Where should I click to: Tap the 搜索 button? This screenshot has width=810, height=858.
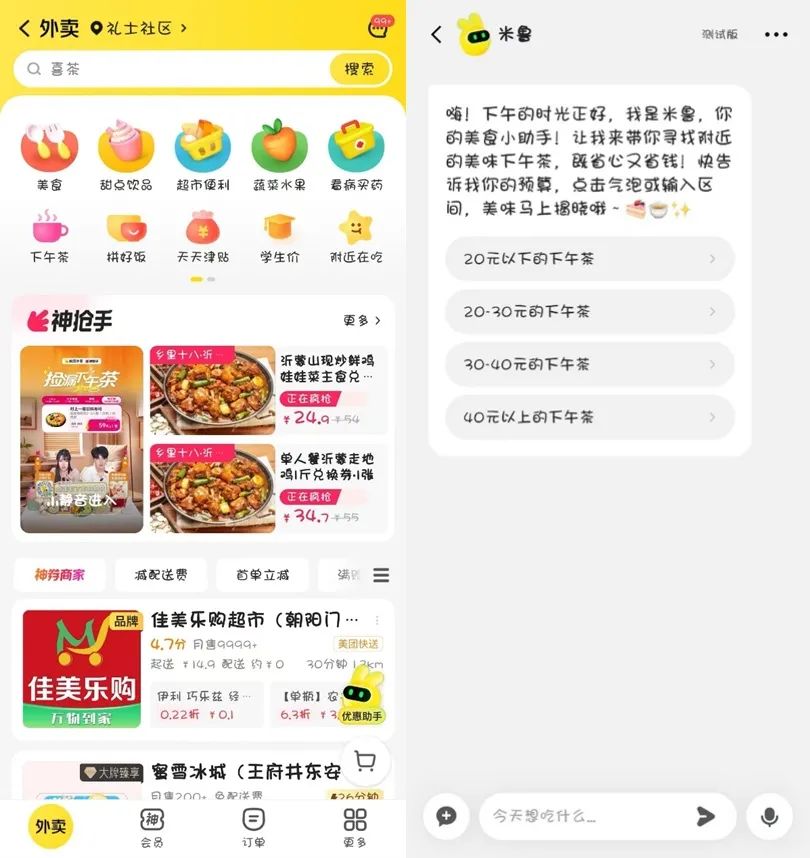(360, 69)
